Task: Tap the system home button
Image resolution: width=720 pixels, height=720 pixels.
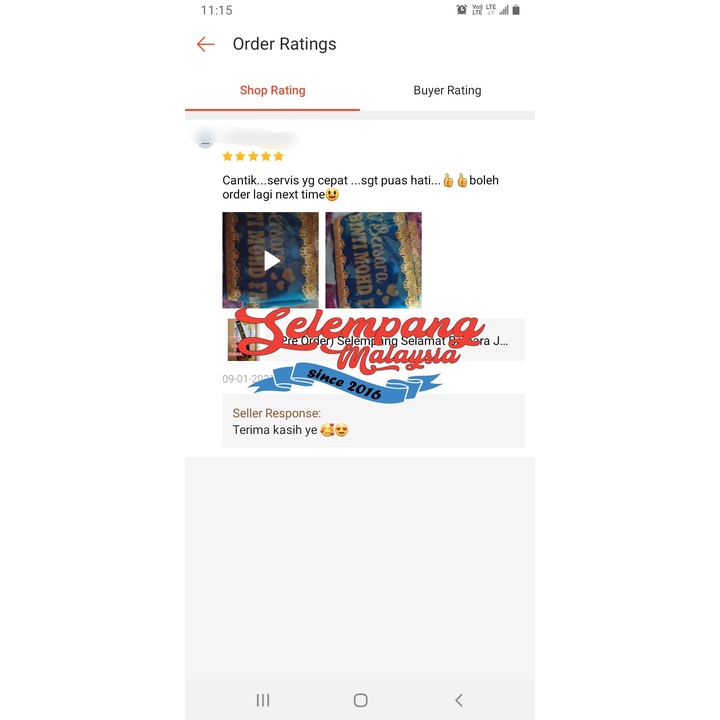Action: click(360, 700)
